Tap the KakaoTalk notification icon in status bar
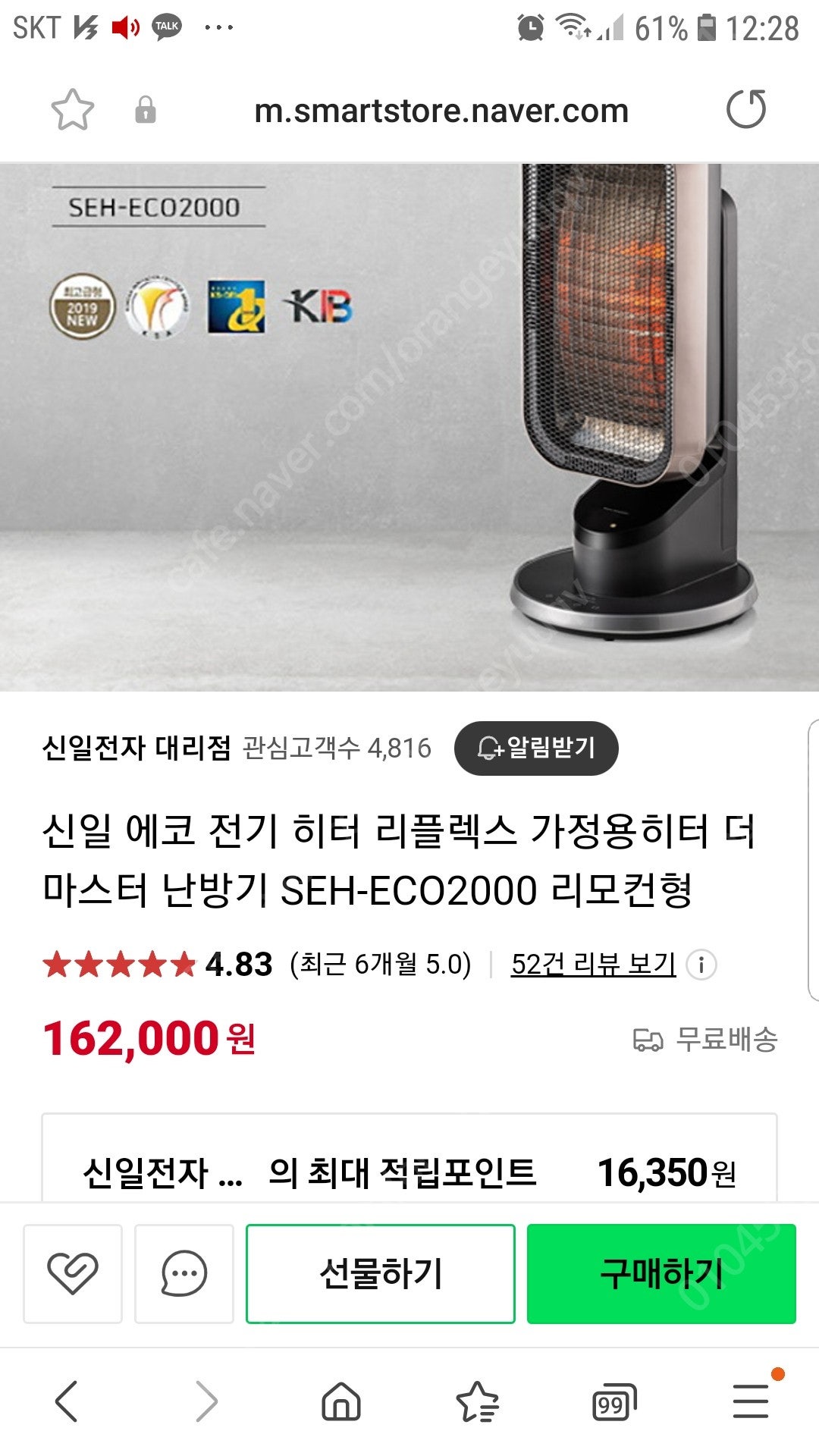This screenshot has height=1456, width=819. click(x=167, y=24)
